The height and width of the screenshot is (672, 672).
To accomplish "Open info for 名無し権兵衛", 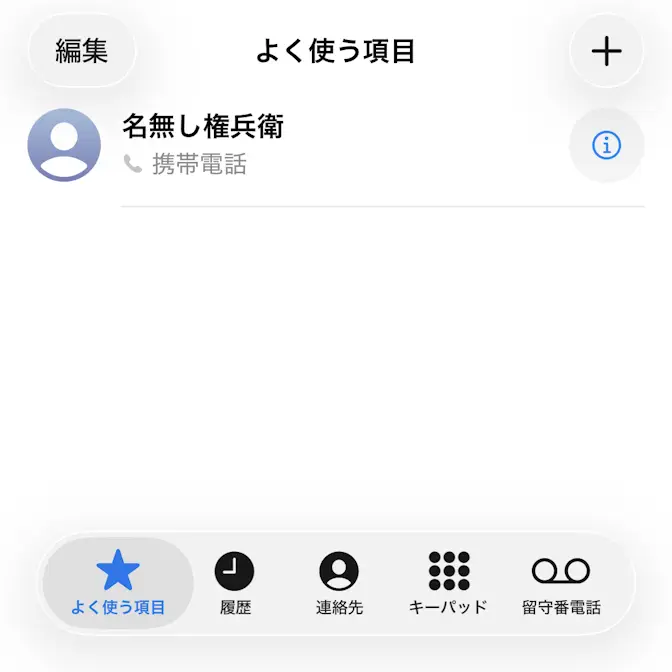I will [x=606, y=145].
